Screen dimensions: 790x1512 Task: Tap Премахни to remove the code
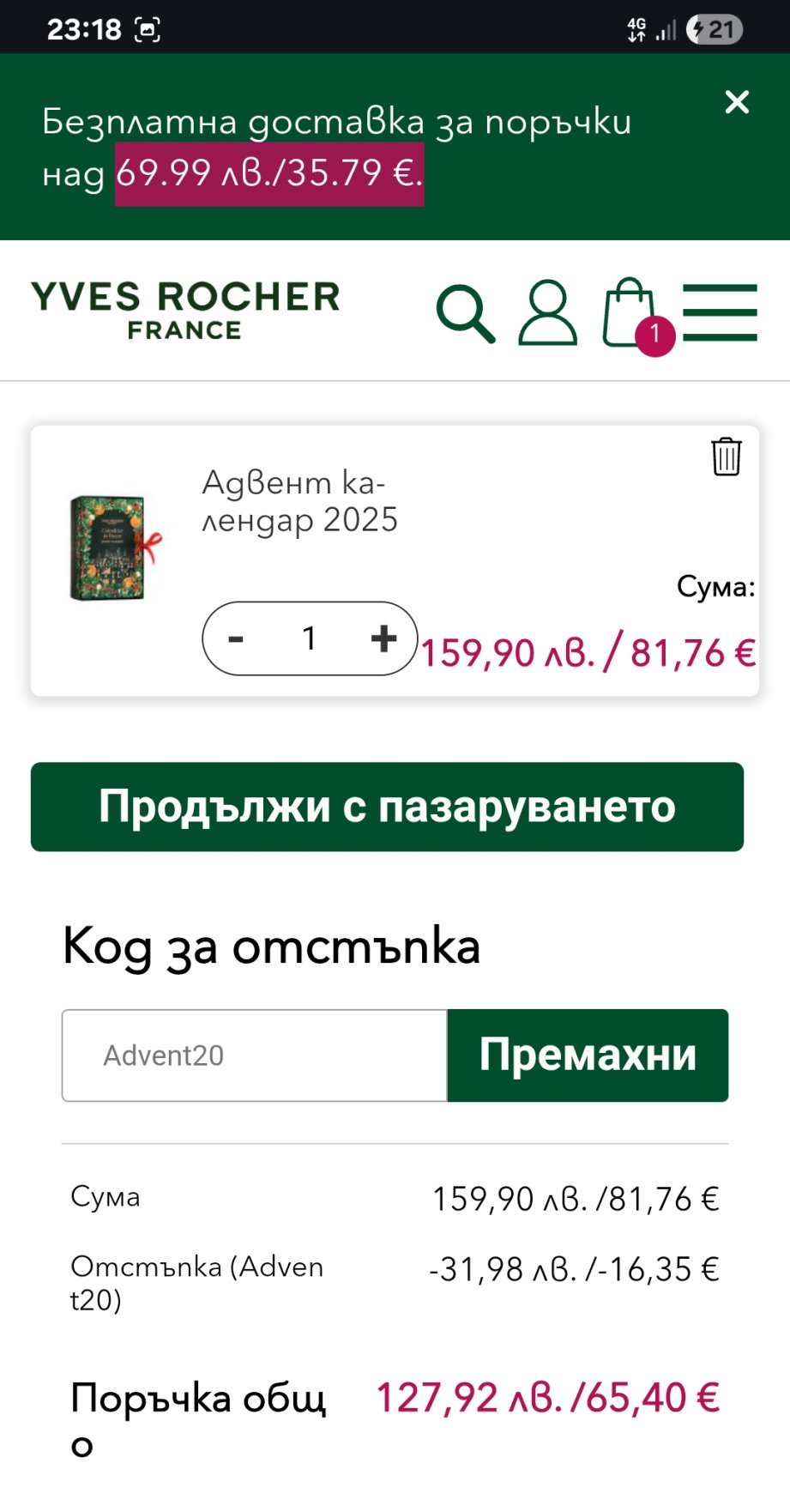(588, 1055)
